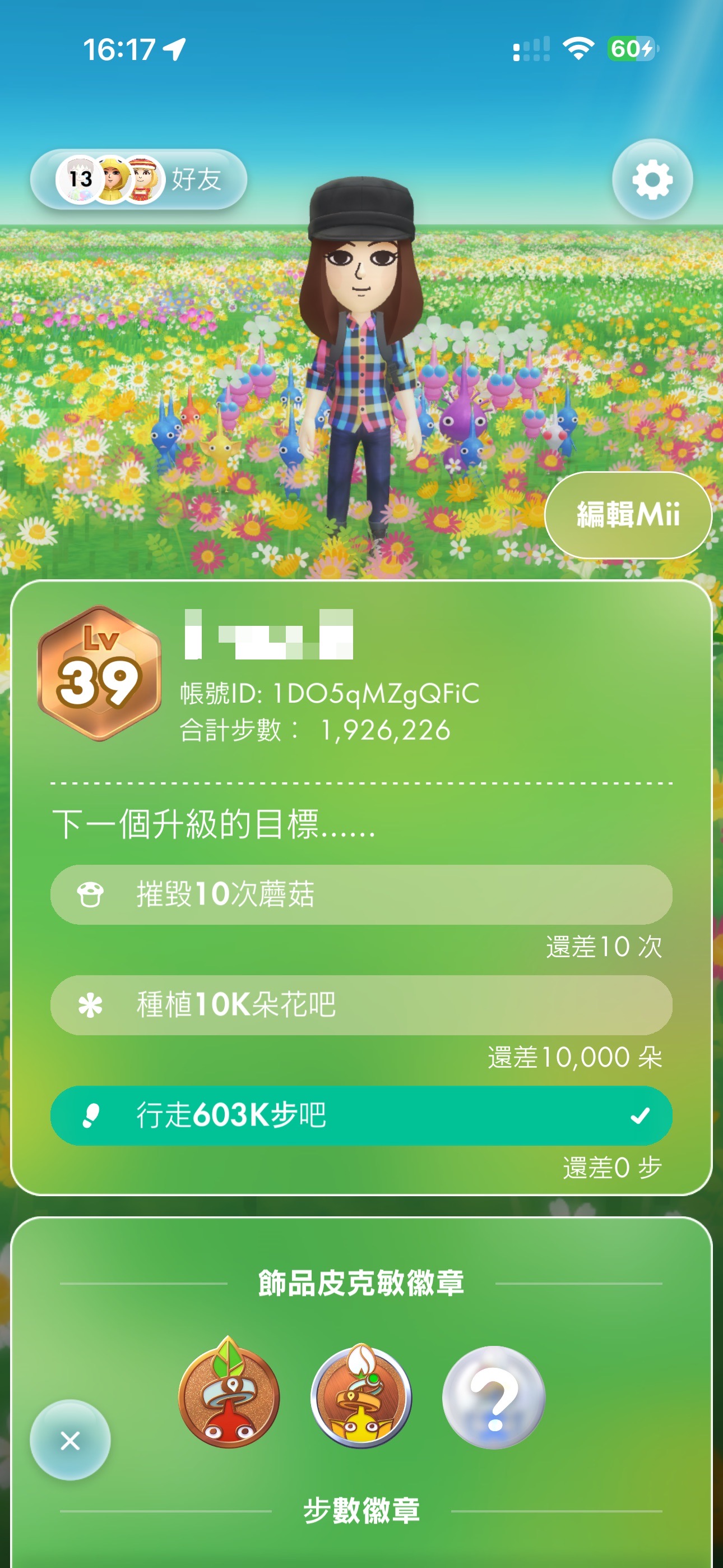
Task: Open the 好友 friends list
Action: (x=139, y=179)
